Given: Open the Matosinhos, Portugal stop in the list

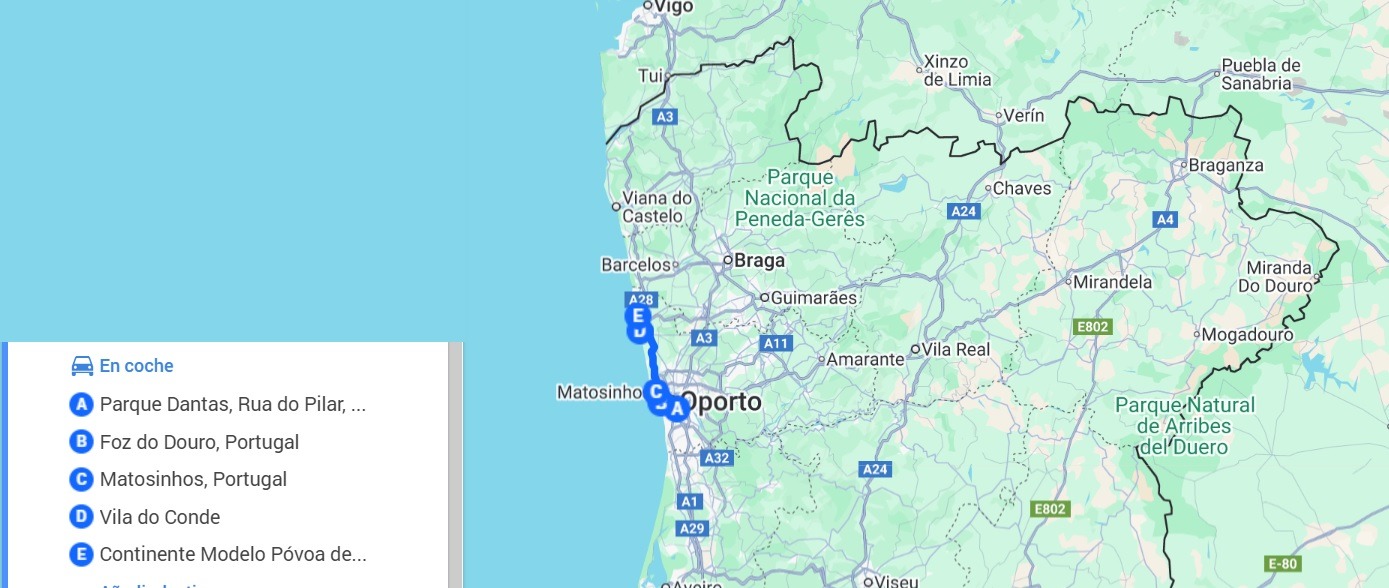Looking at the screenshot, I should [x=193, y=479].
